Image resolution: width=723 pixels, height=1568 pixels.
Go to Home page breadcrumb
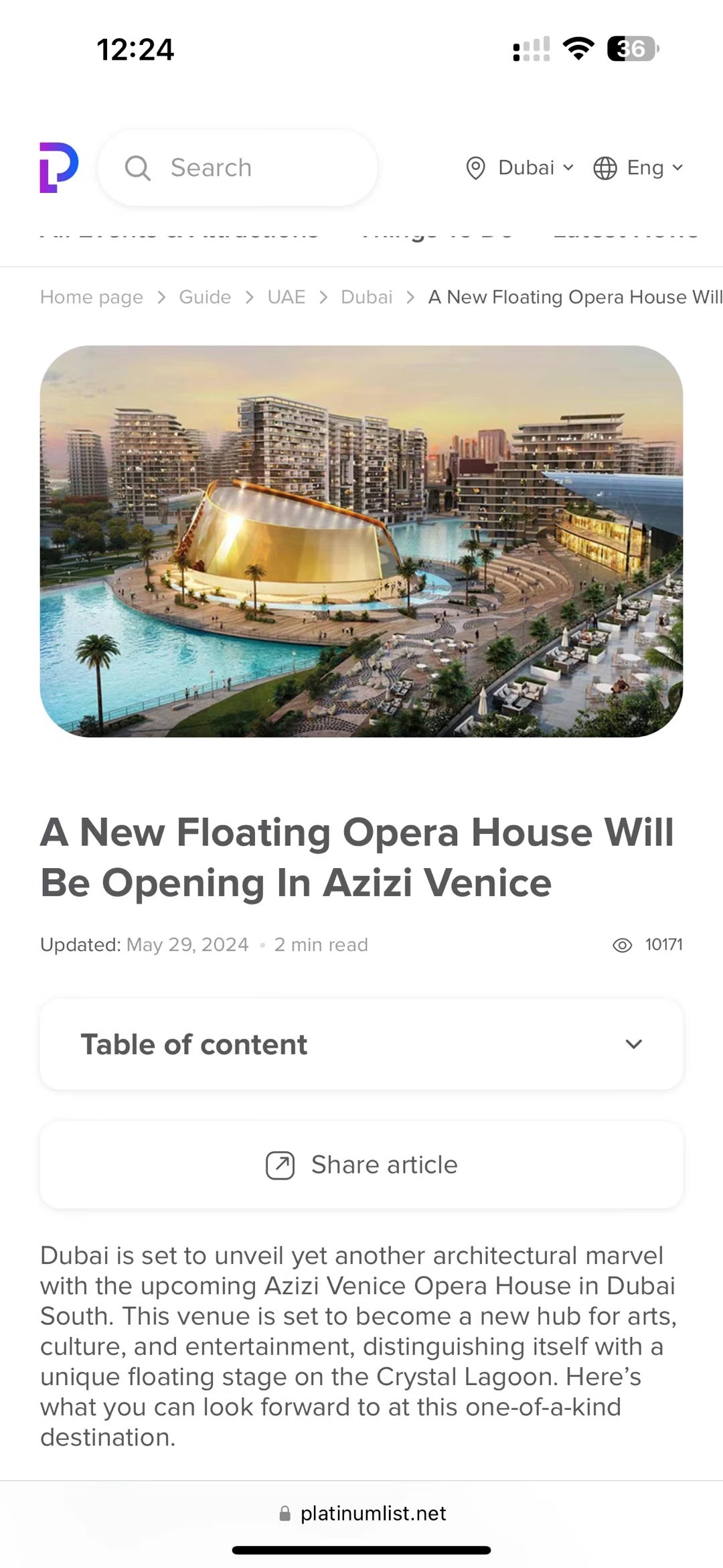(x=92, y=297)
